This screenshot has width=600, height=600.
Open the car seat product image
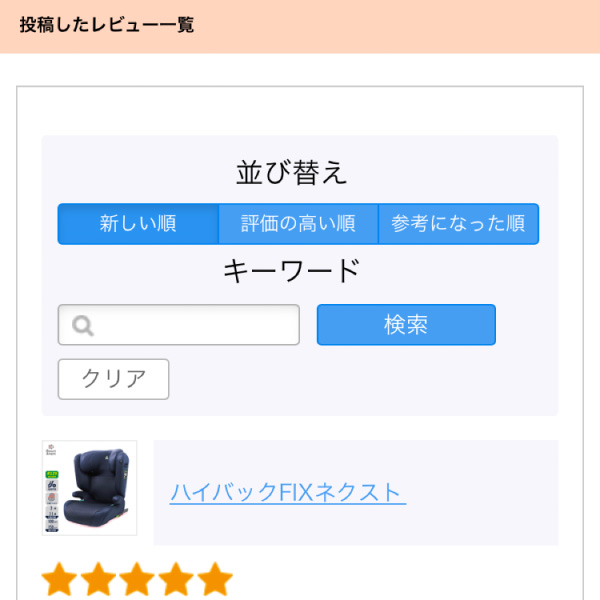89,488
